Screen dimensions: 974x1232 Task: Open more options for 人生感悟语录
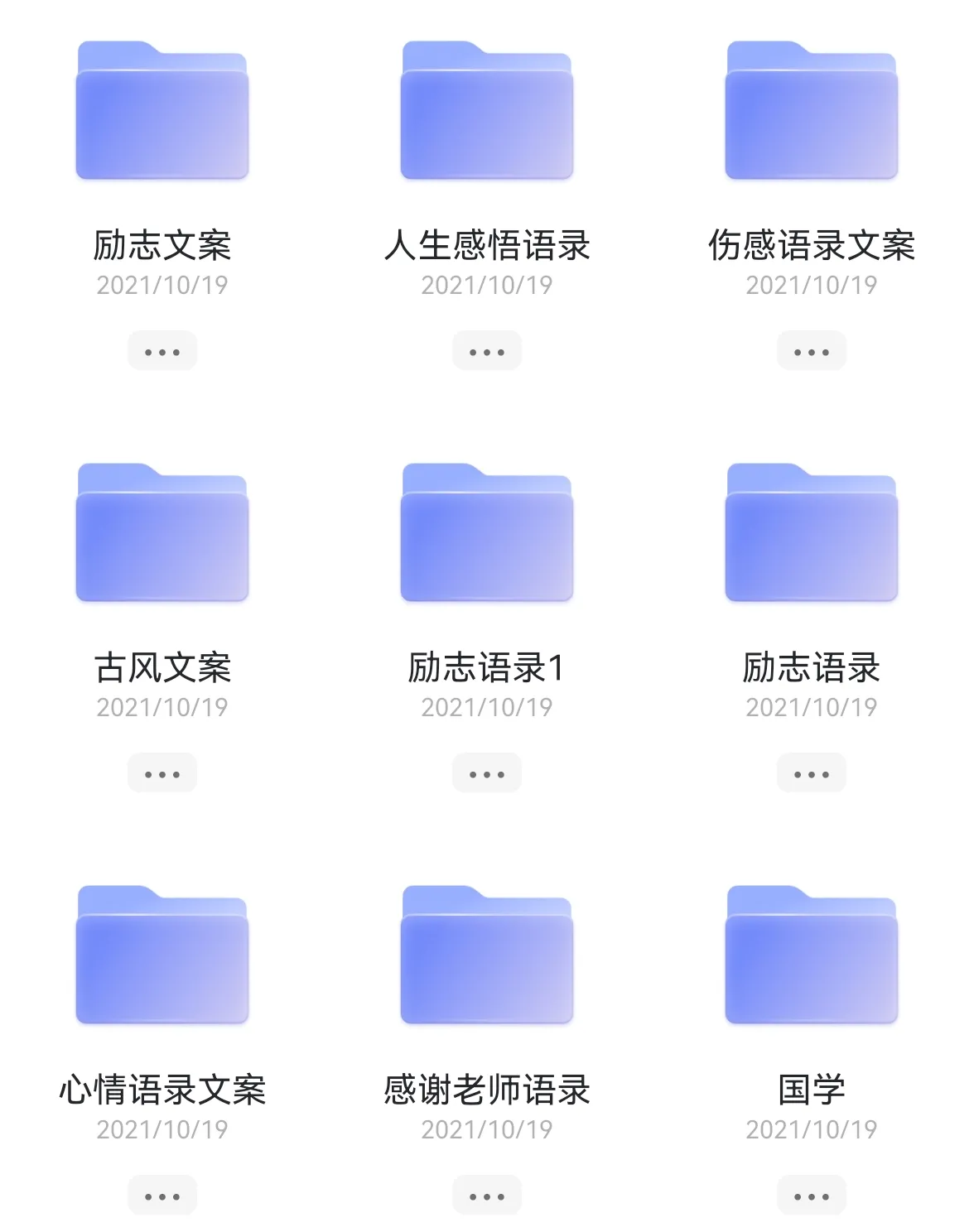click(487, 350)
